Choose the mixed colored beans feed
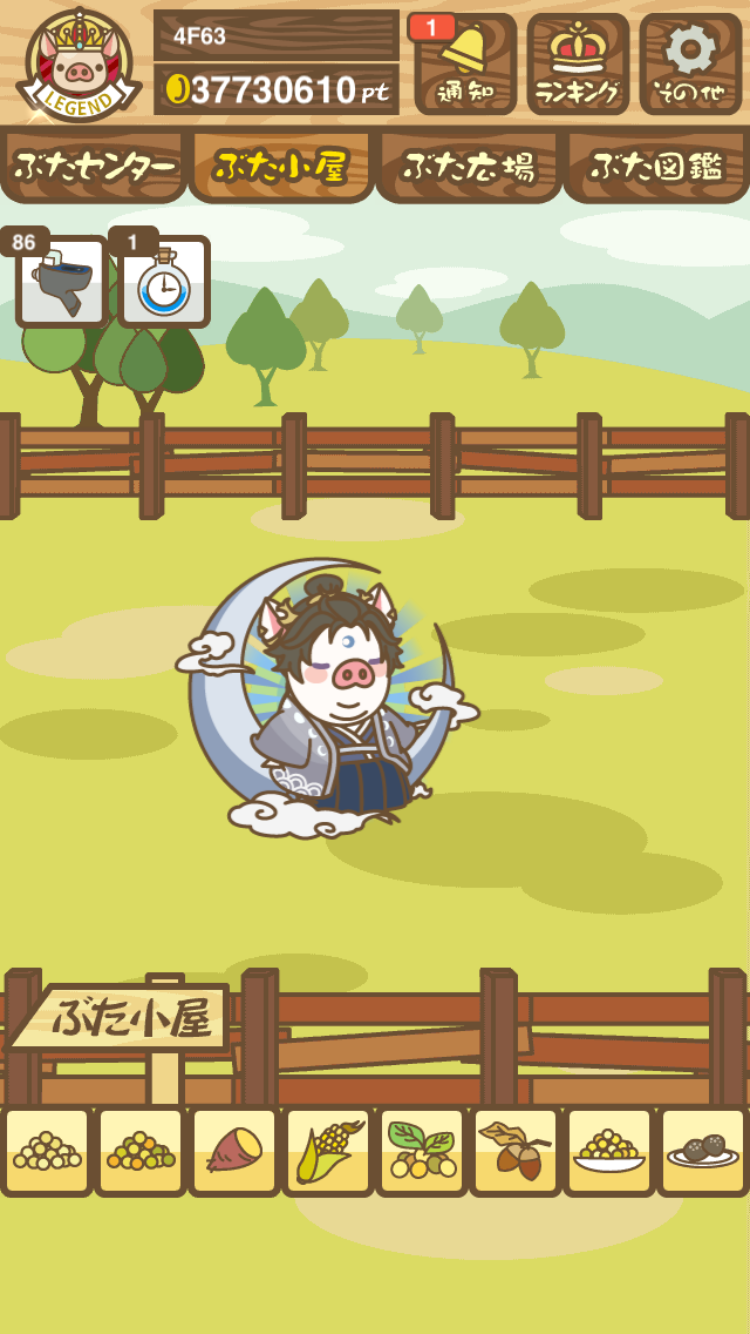The height and width of the screenshot is (1334, 750). [x=141, y=1151]
